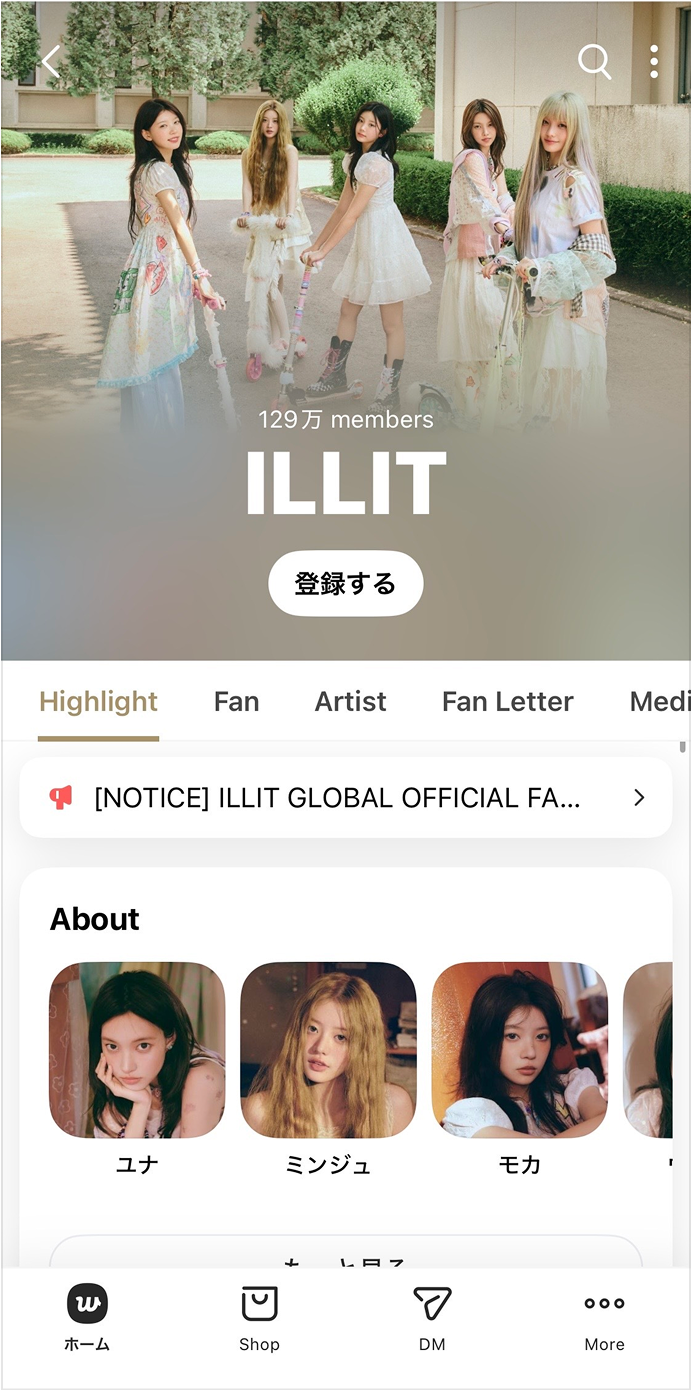Open the ILLIT GLOBAL OFFICIAL notice

tap(345, 798)
